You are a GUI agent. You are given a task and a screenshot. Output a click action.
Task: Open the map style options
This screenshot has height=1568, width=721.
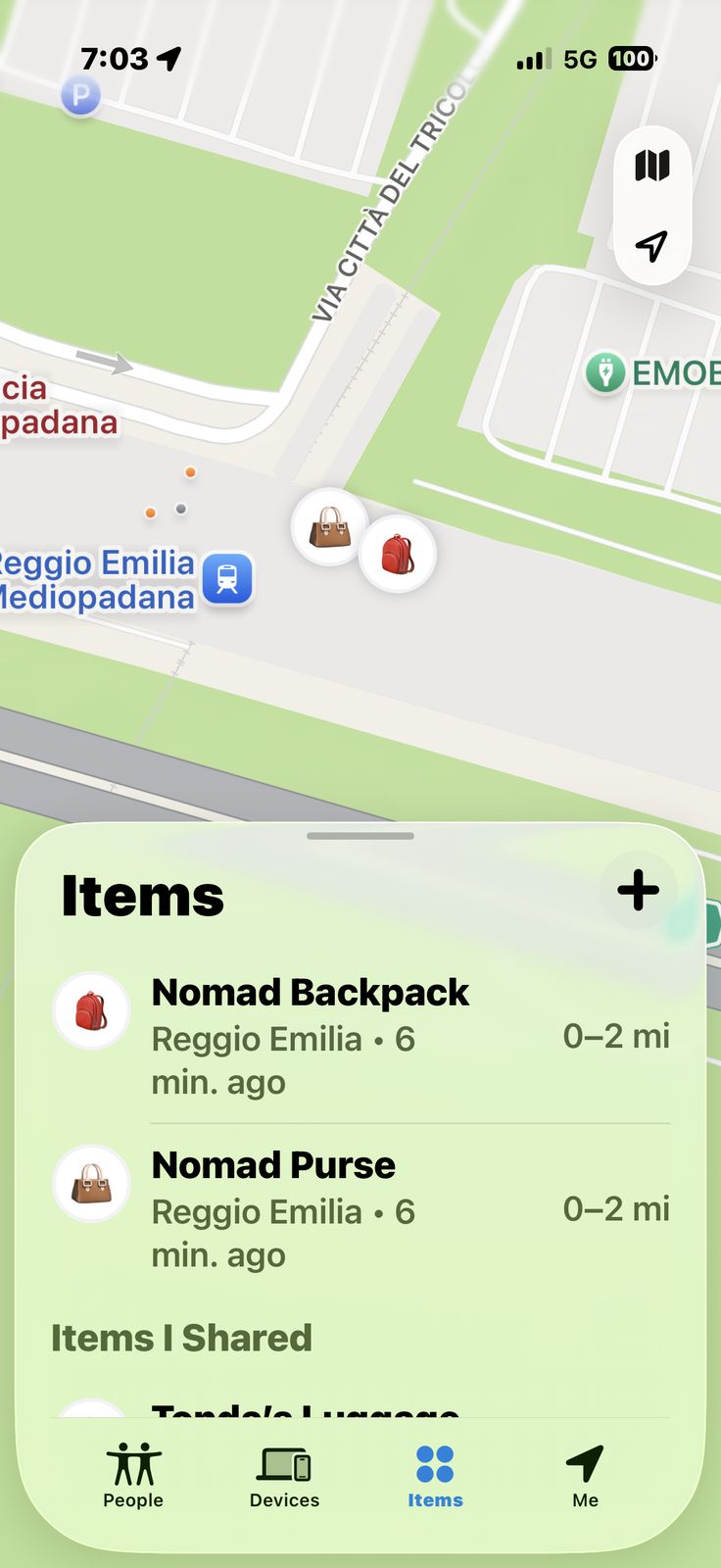[651, 166]
